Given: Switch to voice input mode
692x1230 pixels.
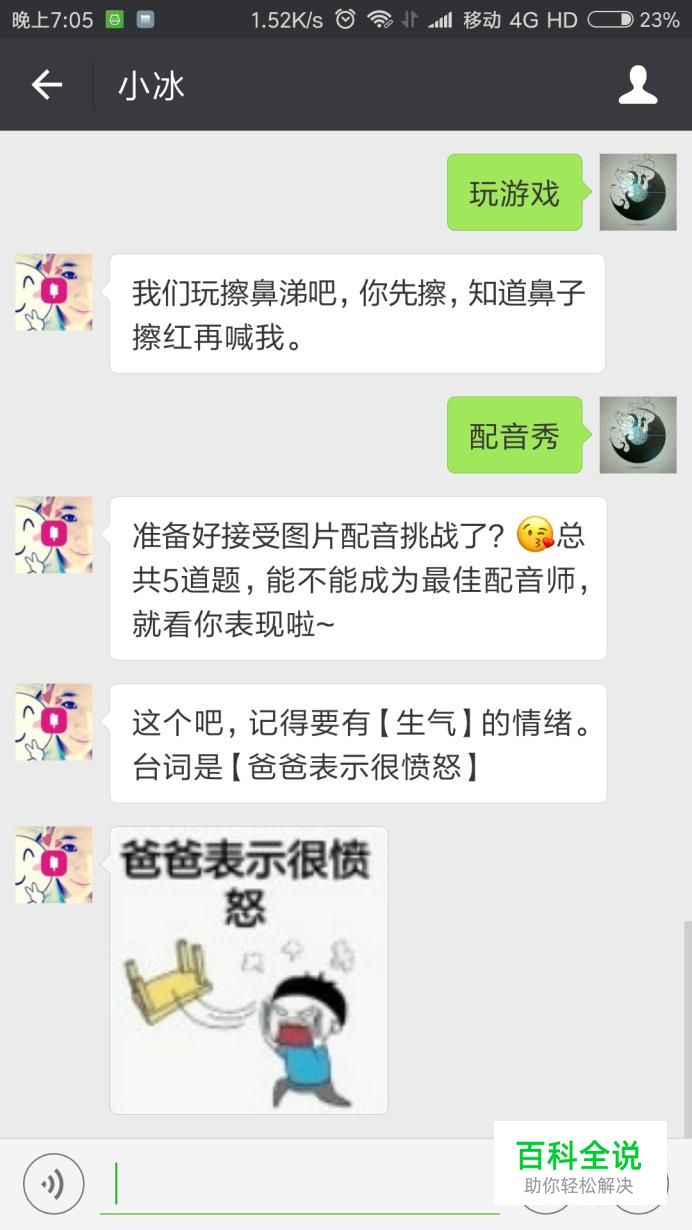Looking at the screenshot, I should tap(53, 1184).
